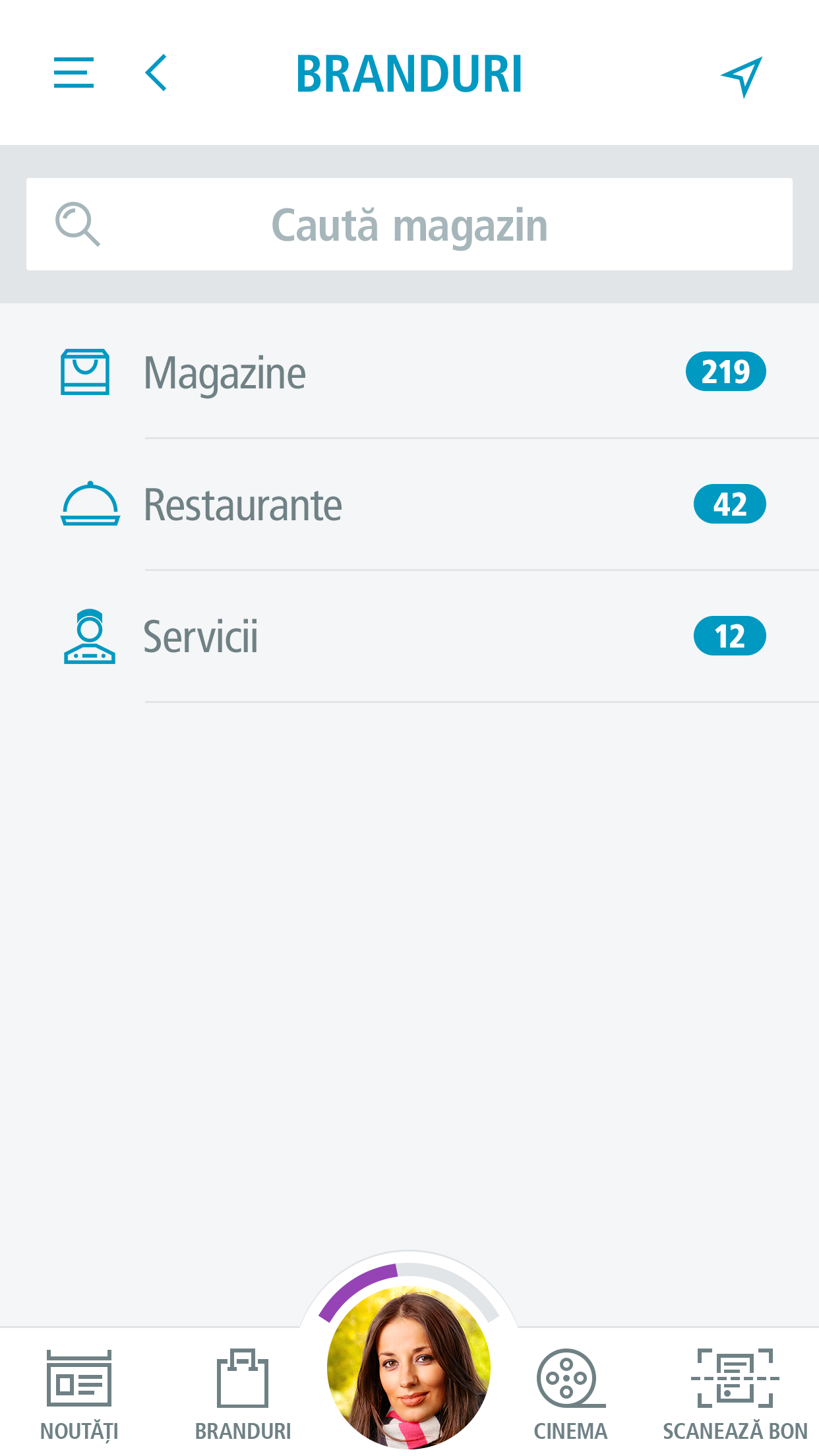Open the Scanează Bon tab
The image size is (819, 1456).
735,1395
